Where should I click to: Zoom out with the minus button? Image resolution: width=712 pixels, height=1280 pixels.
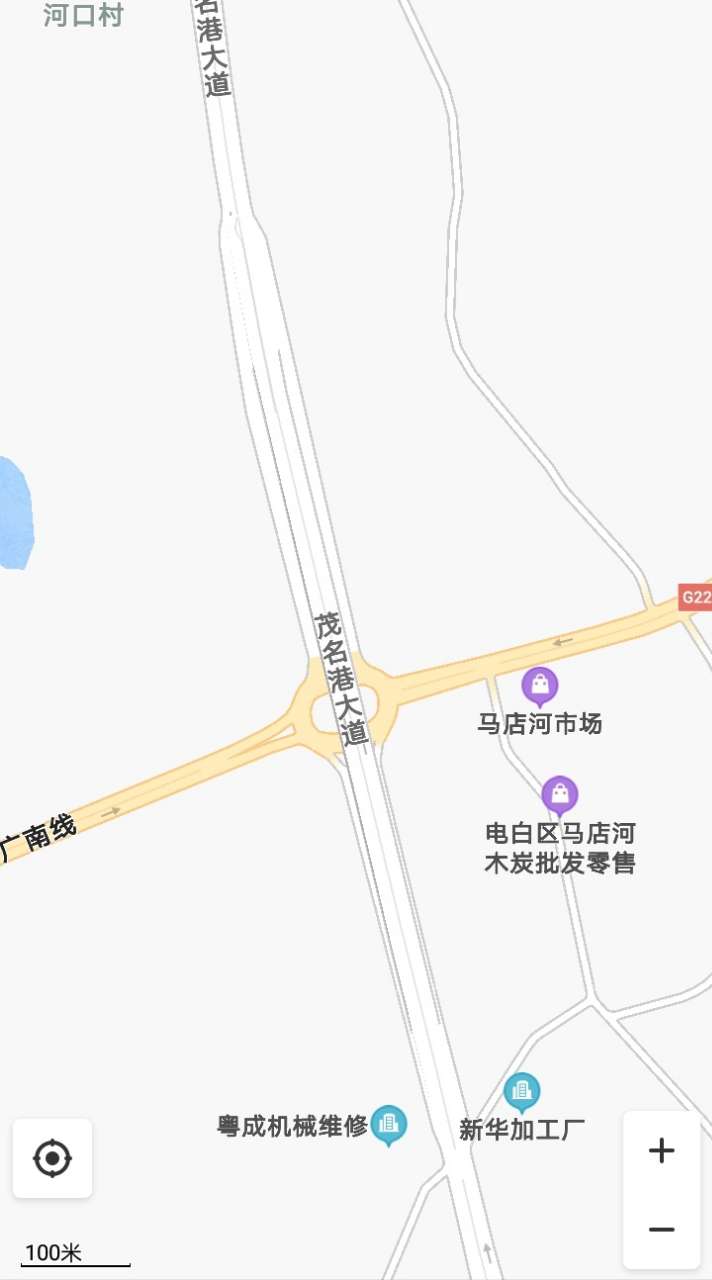[661, 1229]
